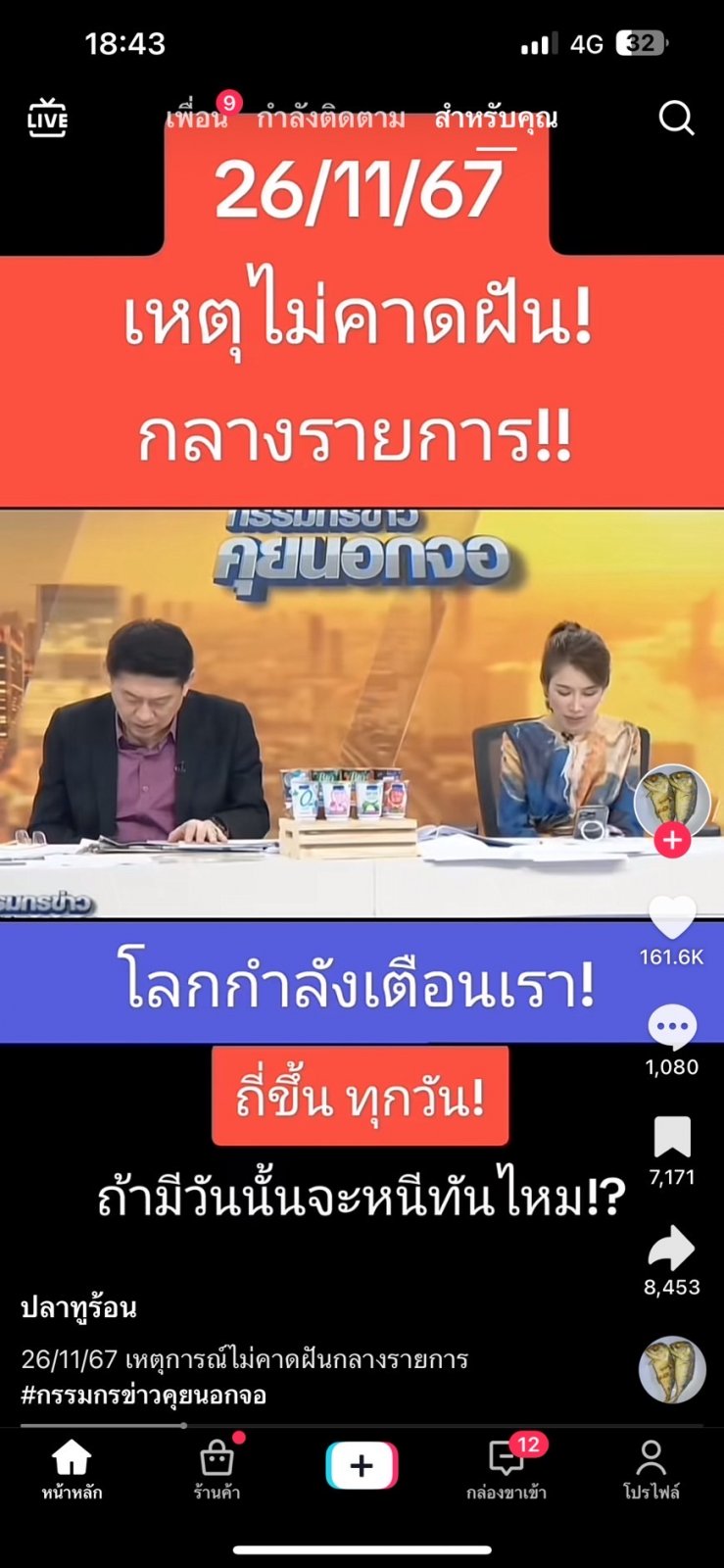Go to the โปรไฟล์ profile tab
Image resolution: width=724 pixels, height=1568 pixels.
[x=652, y=1469]
